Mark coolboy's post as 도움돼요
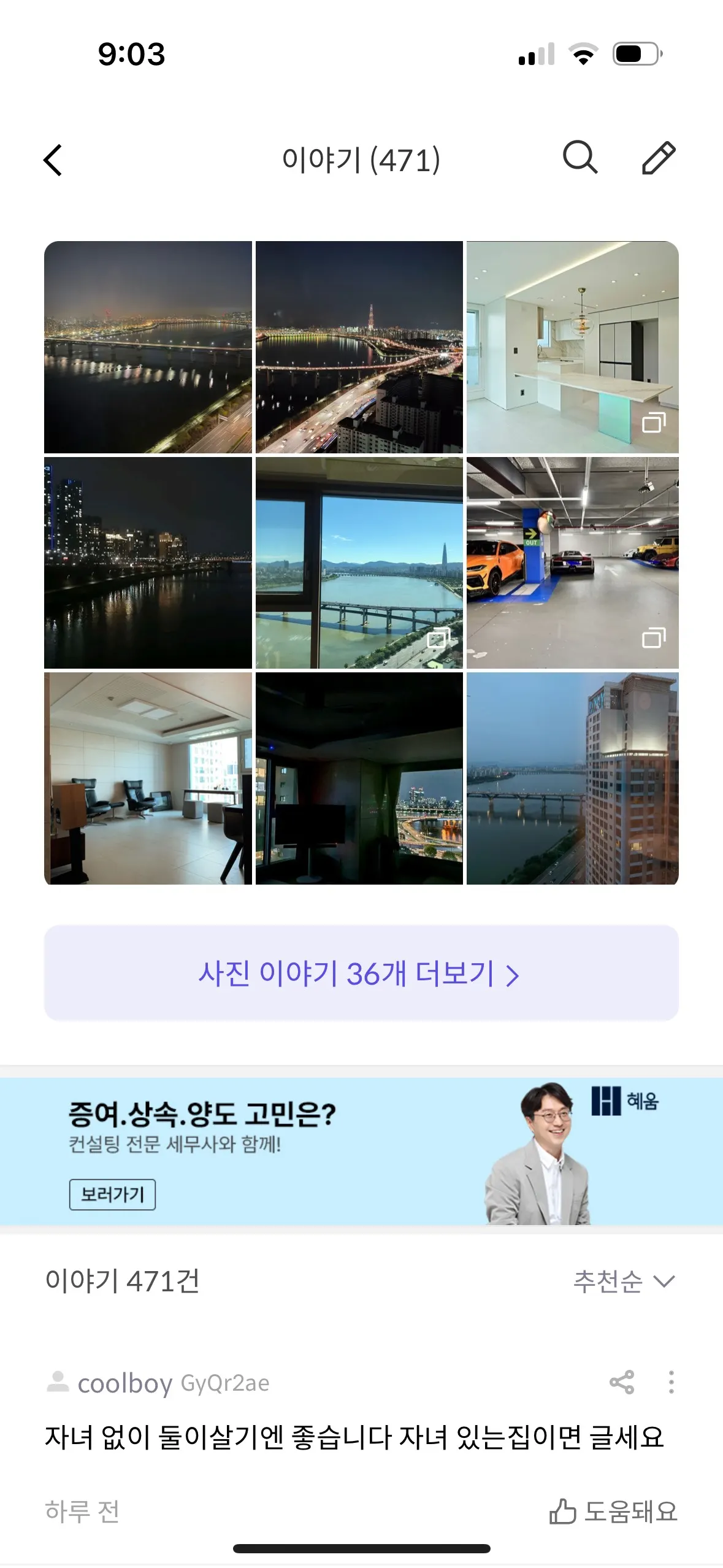 [614, 1511]
